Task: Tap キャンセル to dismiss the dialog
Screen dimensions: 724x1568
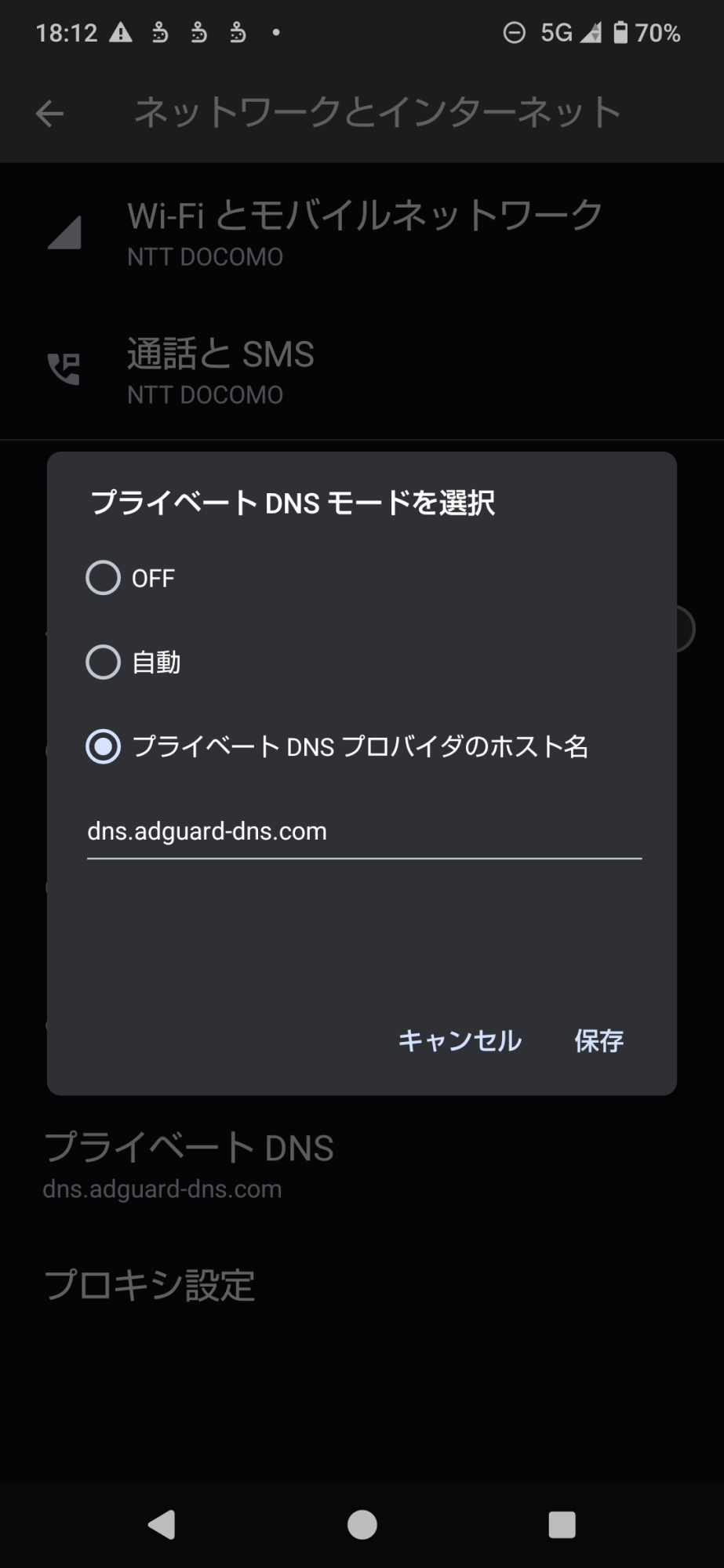Action: pos(460,1040)
